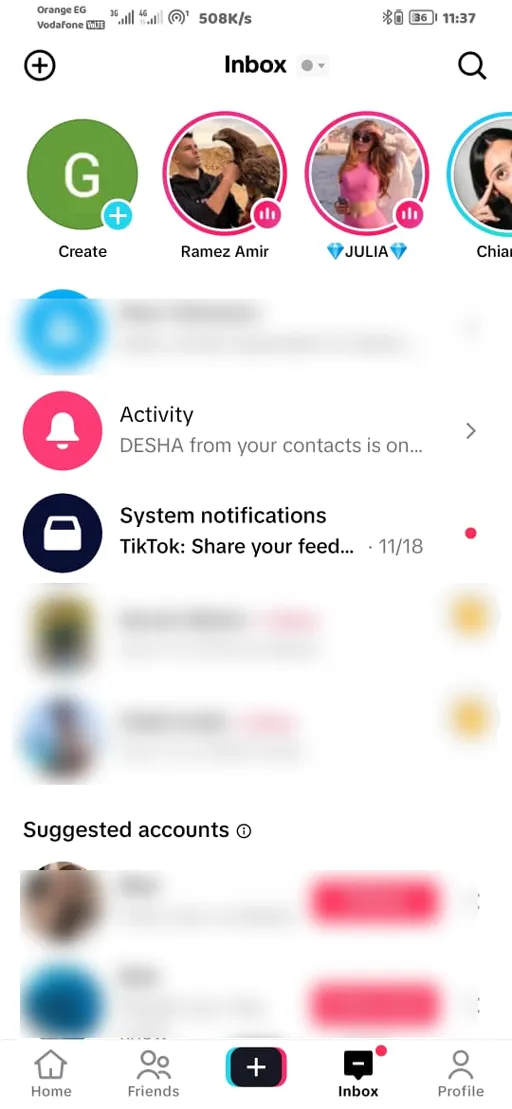Open the Inbox status dropdown

click(x=313, y=66)
